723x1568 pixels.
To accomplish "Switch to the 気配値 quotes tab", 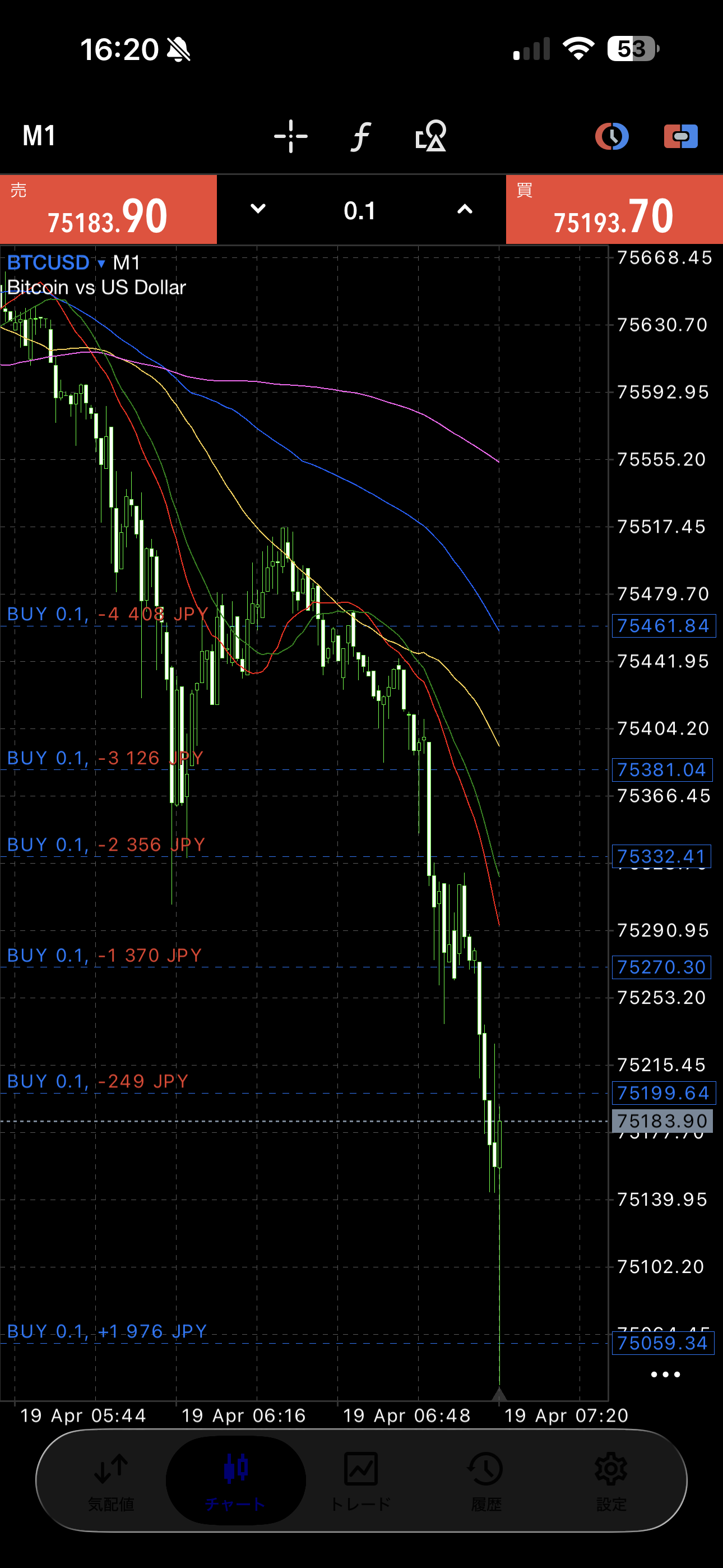I will (x=111, y=1481).
